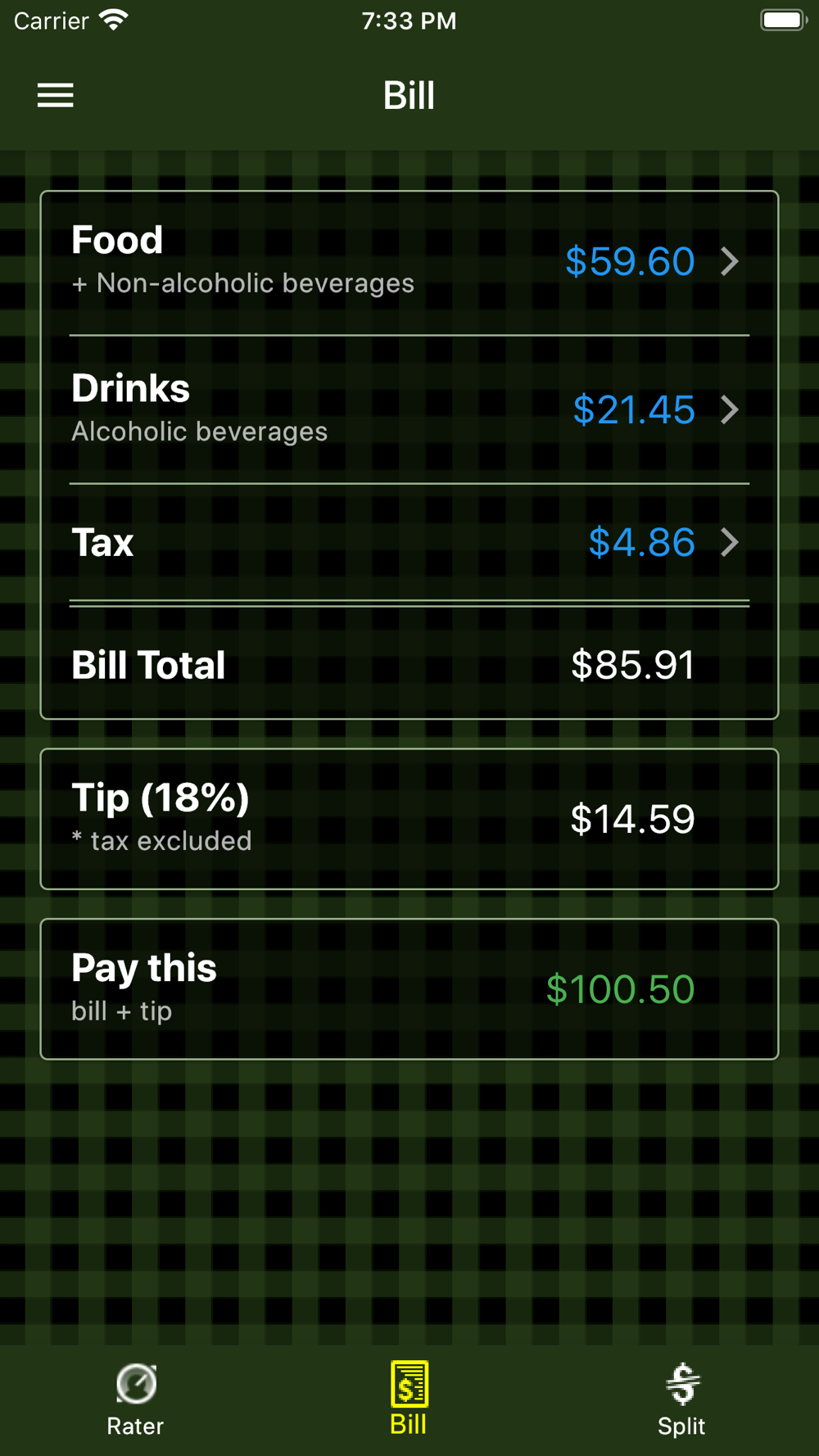Open the Drinks amount row
Screen dimensions: 819x1456
tap(409, 409)
